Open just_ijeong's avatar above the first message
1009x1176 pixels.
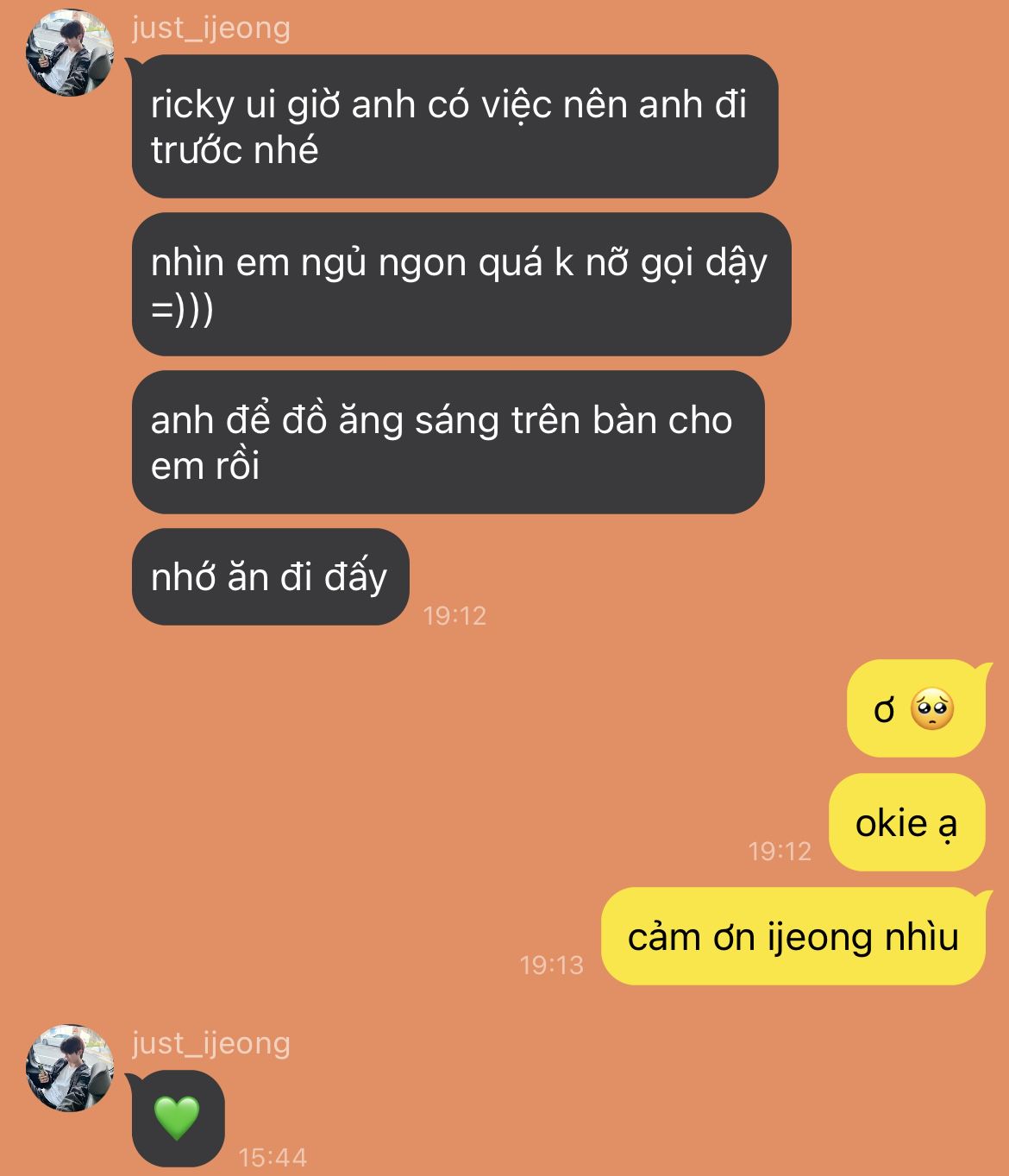tap(70, 53)
